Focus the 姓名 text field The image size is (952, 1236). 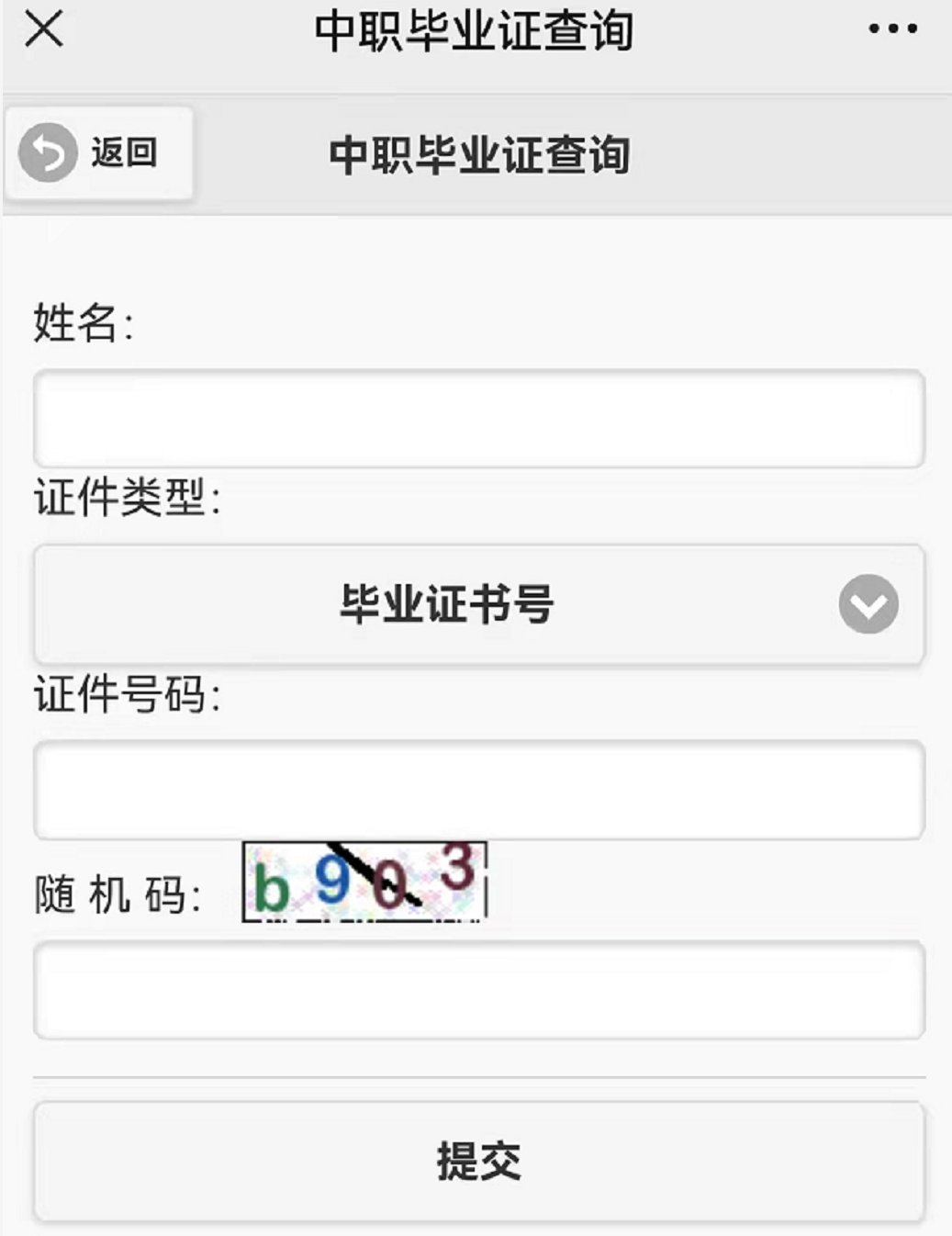click(478, 419)
